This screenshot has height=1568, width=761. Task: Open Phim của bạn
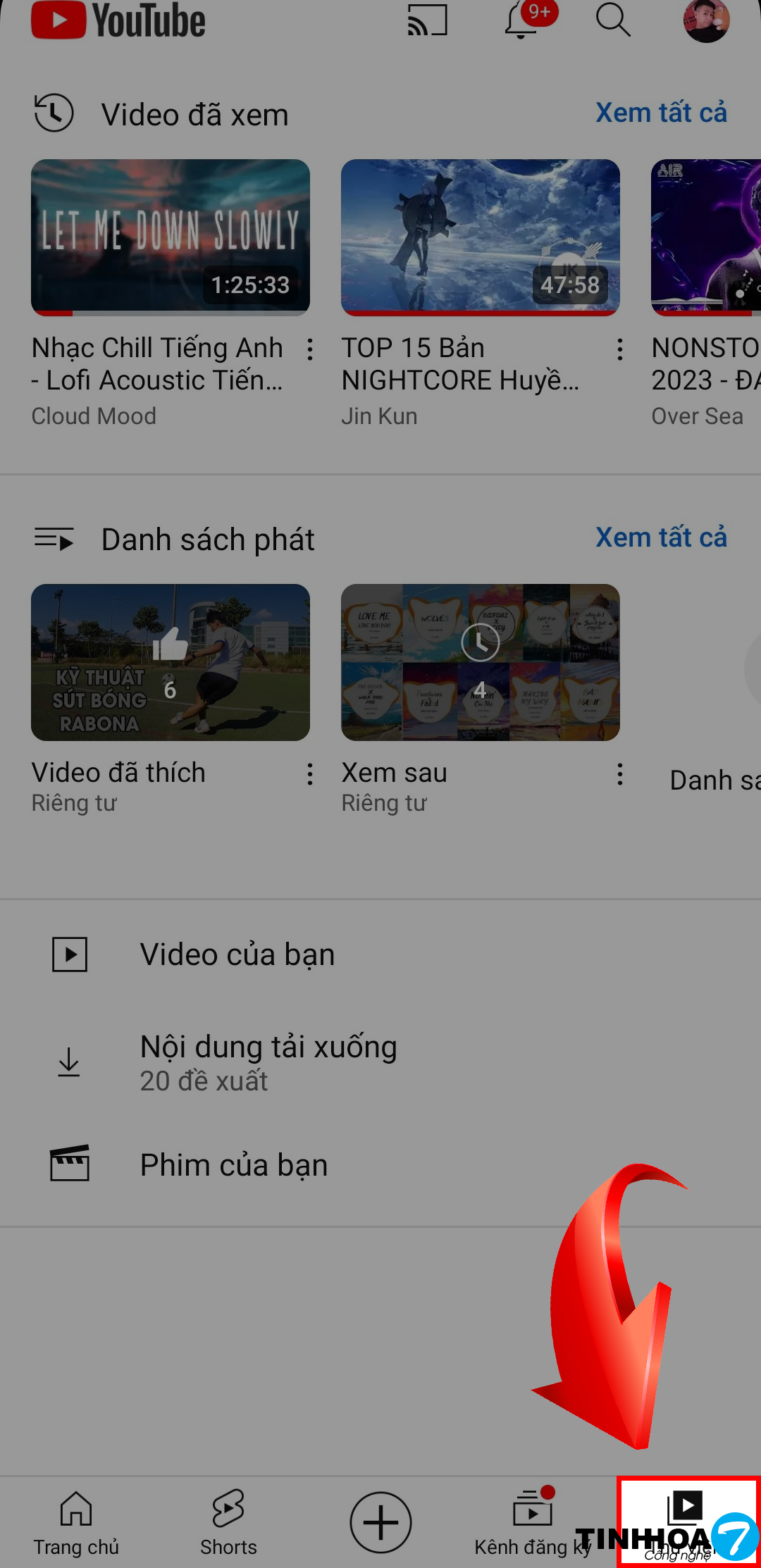pyautogui.click(x=234, y=1165)
